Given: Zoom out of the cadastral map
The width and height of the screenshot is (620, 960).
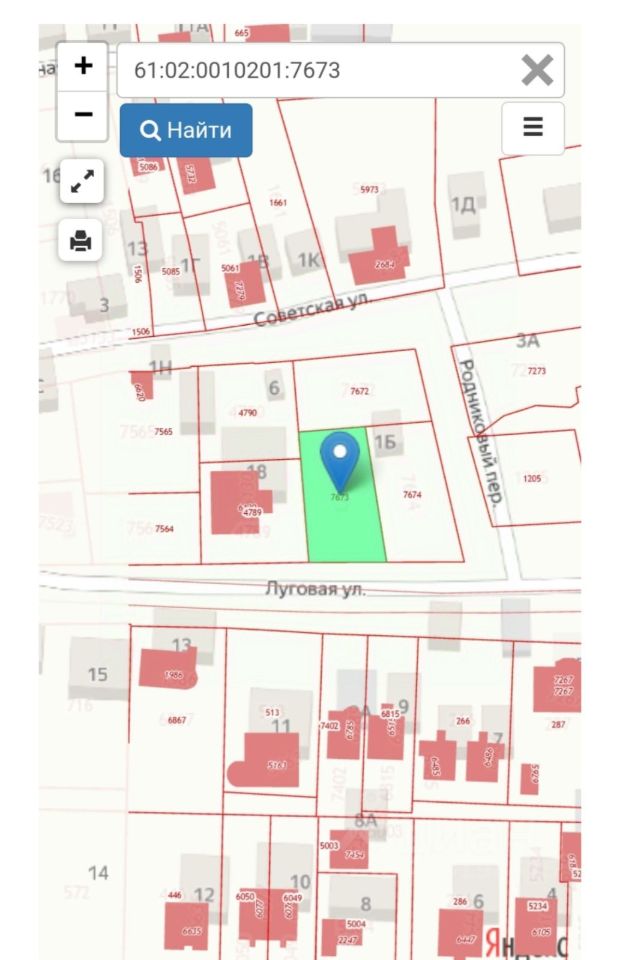Looking at the screenshot, I should pyautogui.click(x=83, y=115).
